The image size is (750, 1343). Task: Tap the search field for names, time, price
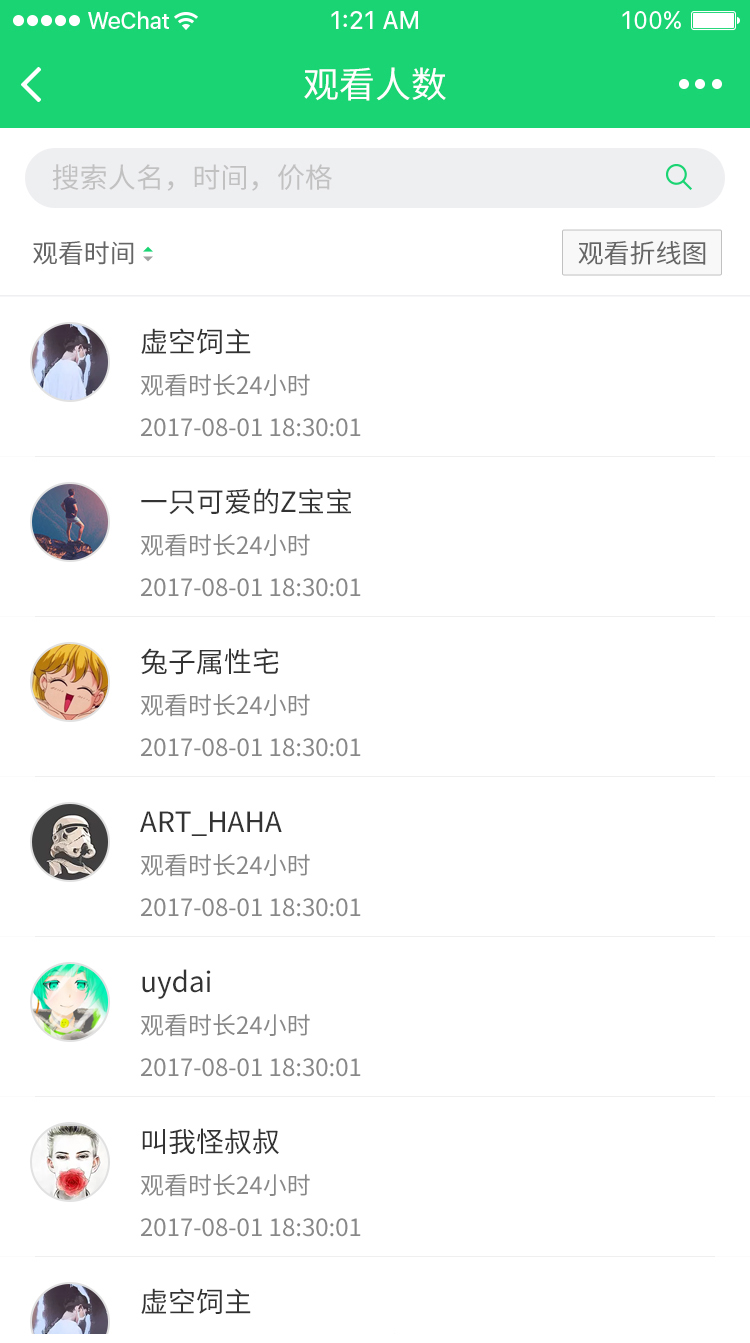coord(340,178)
